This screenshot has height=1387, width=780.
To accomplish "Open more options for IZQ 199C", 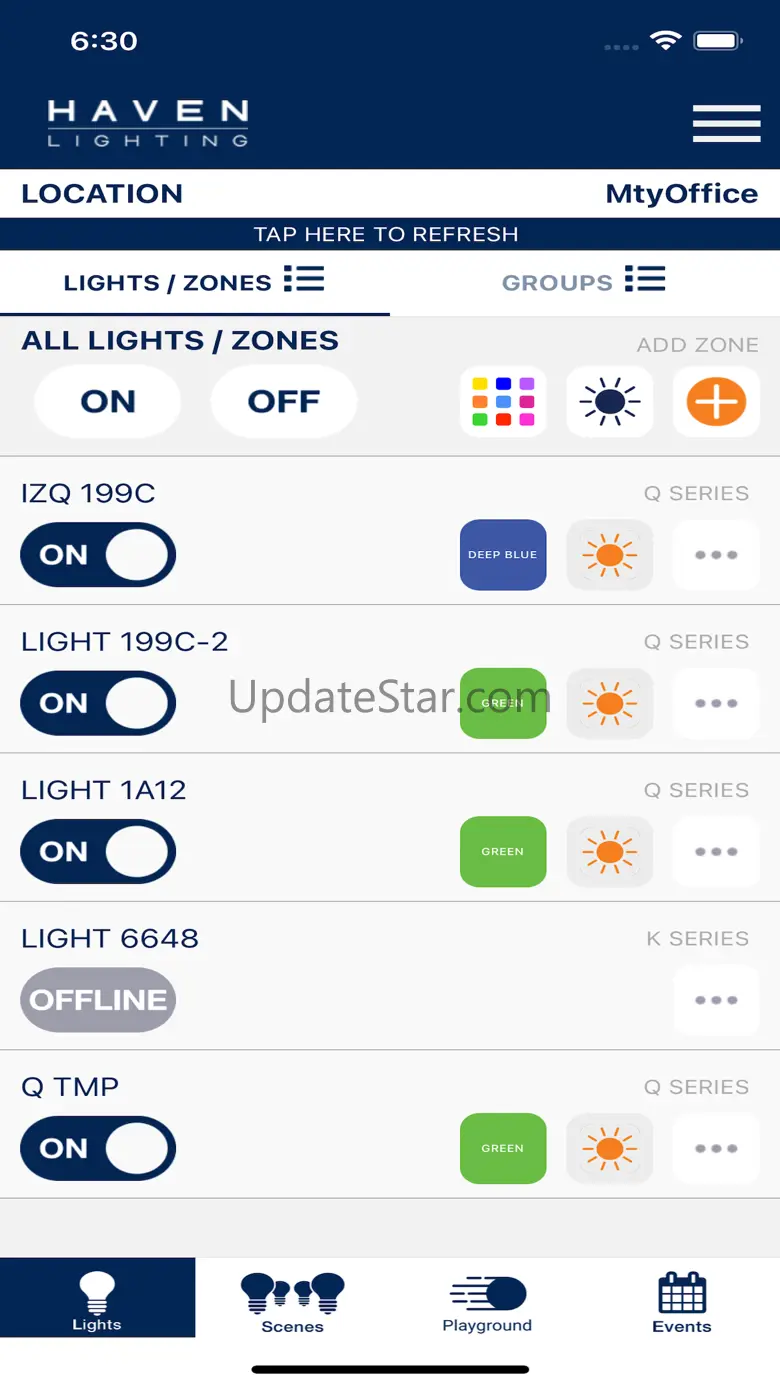I will (x=716, y=555).
